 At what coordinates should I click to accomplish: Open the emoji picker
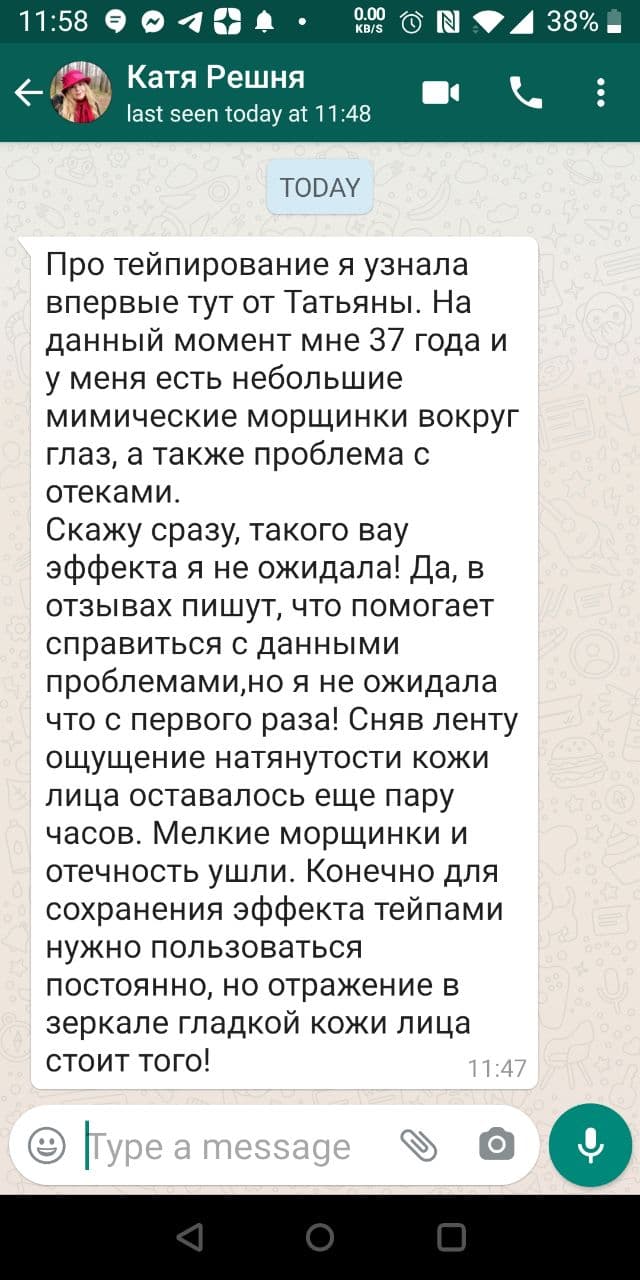click(x=47, y=1145)
